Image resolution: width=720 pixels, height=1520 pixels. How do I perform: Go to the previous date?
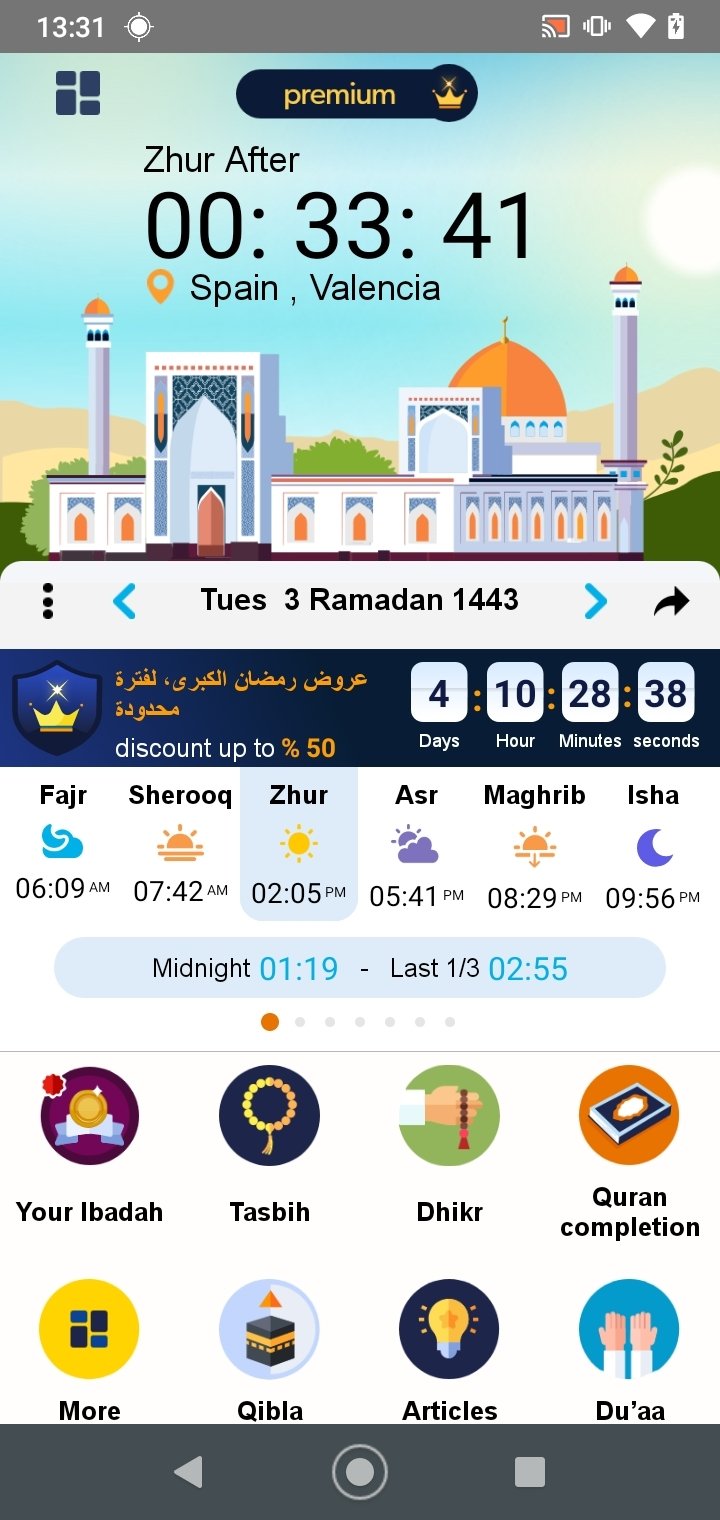coord(124,601)
